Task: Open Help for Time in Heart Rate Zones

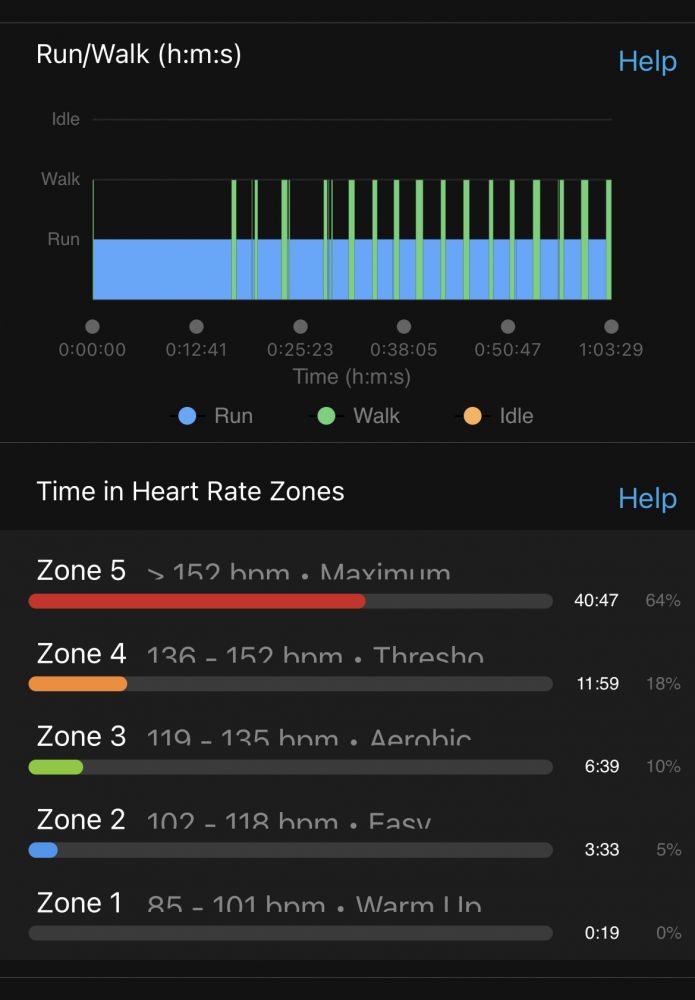Action: (647, 498)
